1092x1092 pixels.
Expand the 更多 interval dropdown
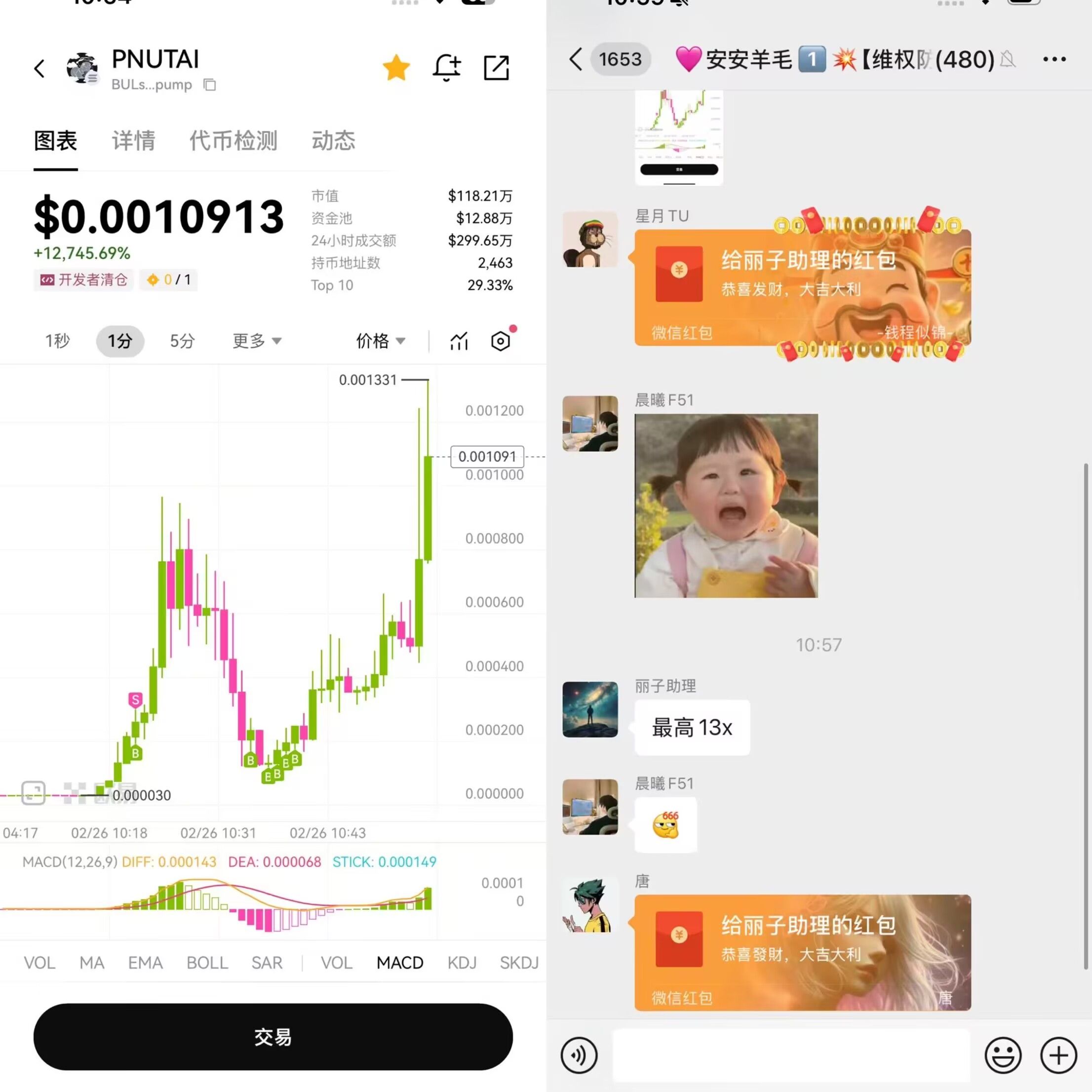coord(257,341)
